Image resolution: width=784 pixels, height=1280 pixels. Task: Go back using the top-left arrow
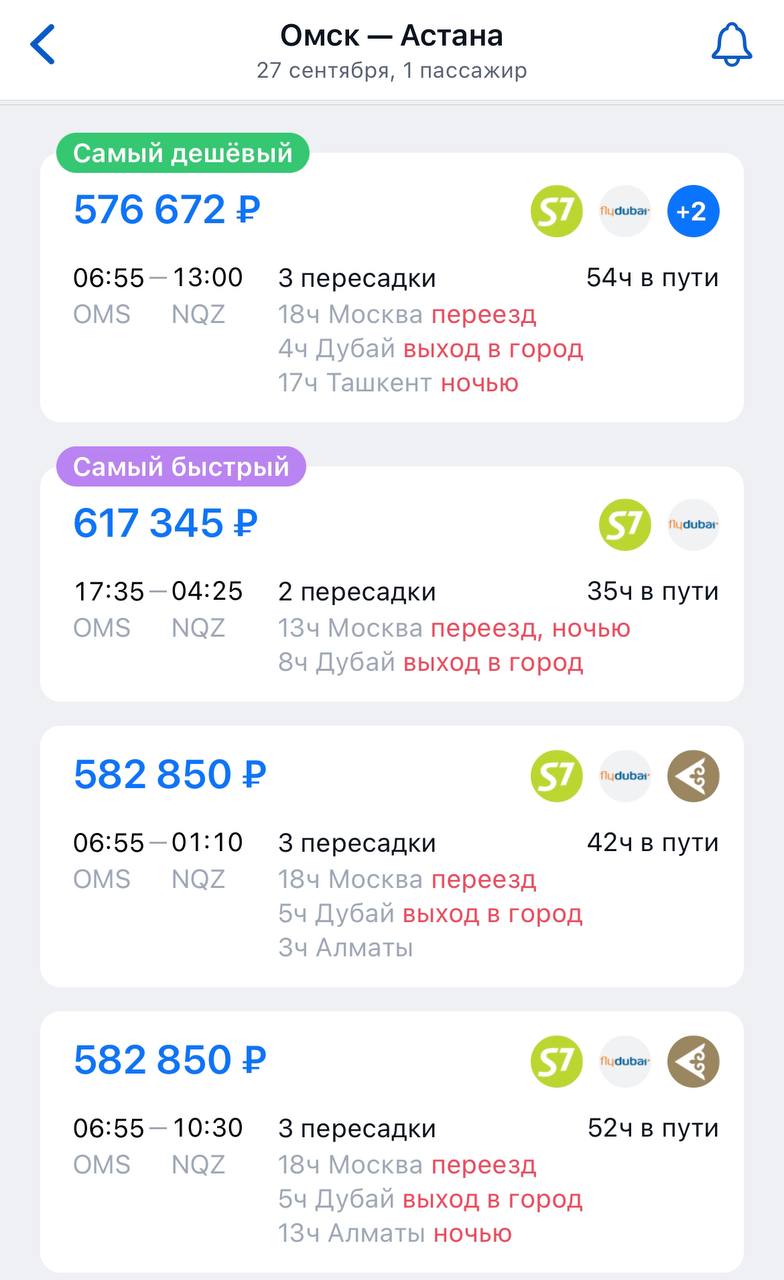43,45
